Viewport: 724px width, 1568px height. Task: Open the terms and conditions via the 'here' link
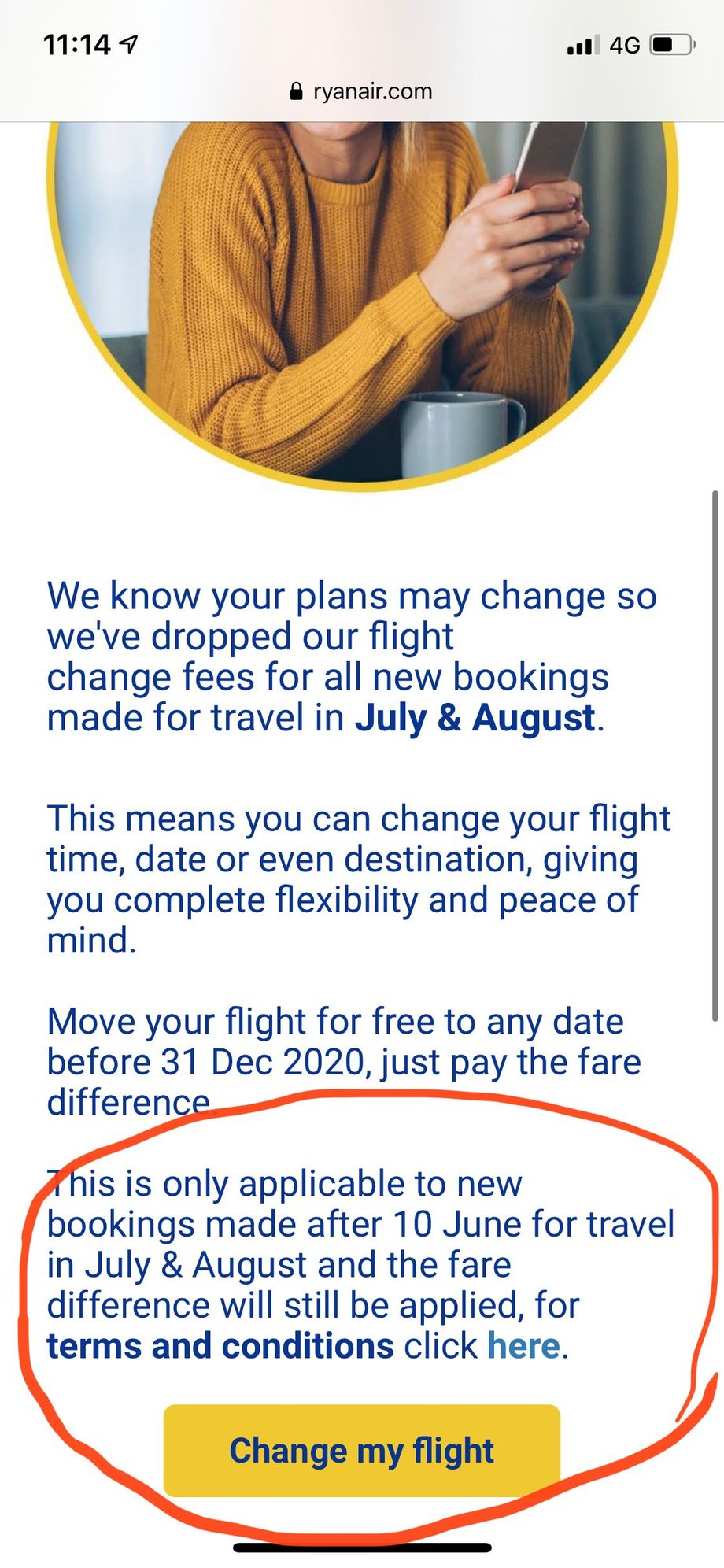point(523,1345)
